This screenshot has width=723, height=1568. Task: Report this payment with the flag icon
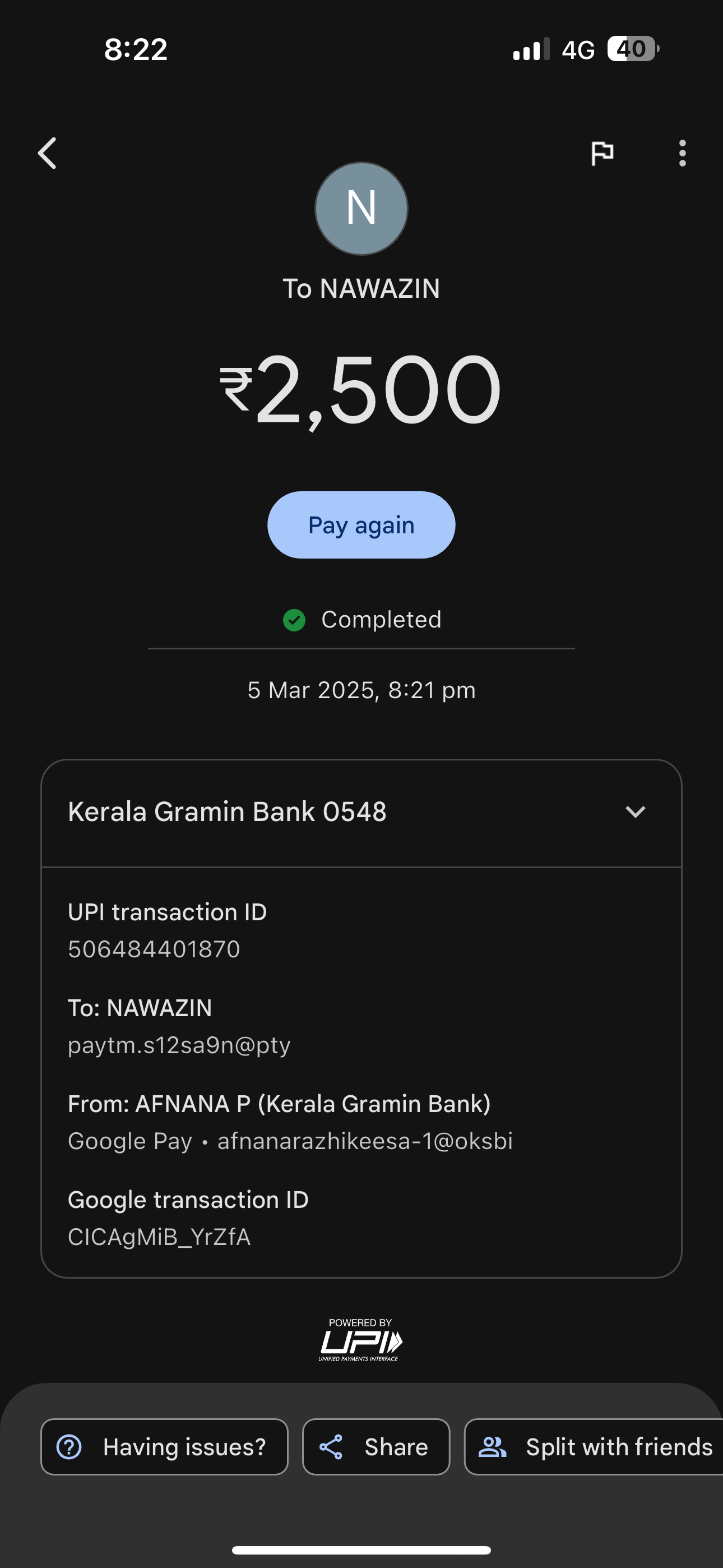(x=602, y=153)
